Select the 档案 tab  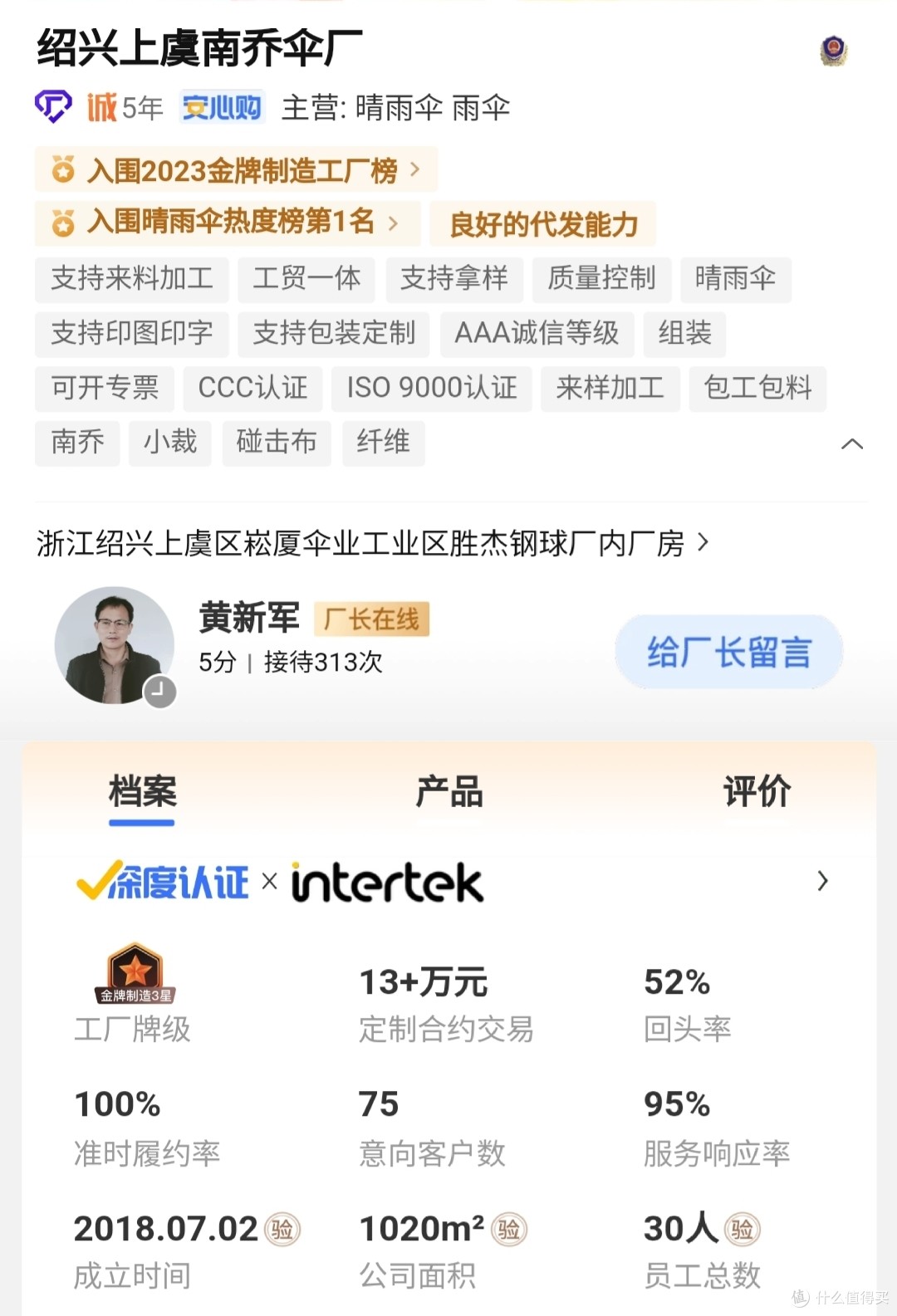click(x=142, y=792)
